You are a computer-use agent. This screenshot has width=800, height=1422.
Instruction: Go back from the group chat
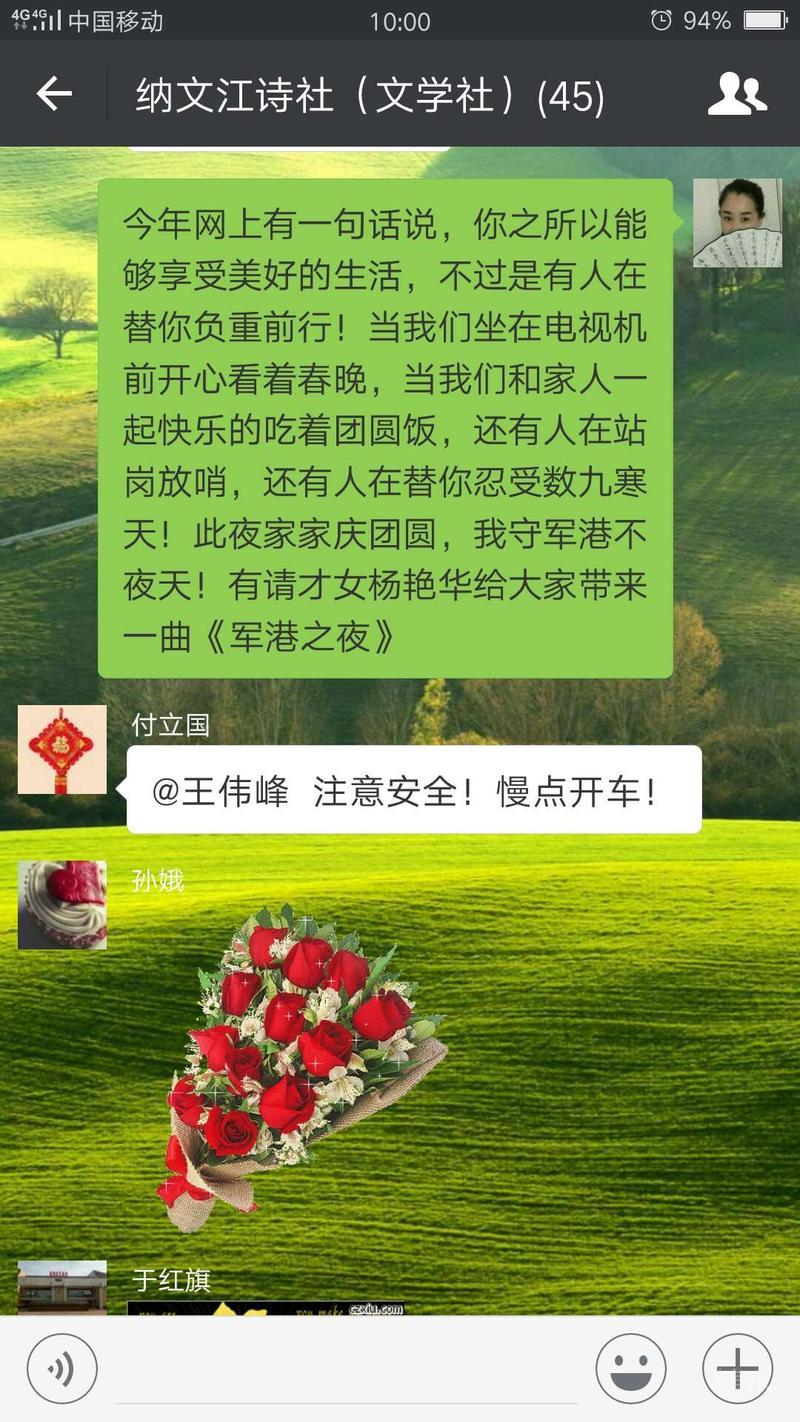pos(54,95)
